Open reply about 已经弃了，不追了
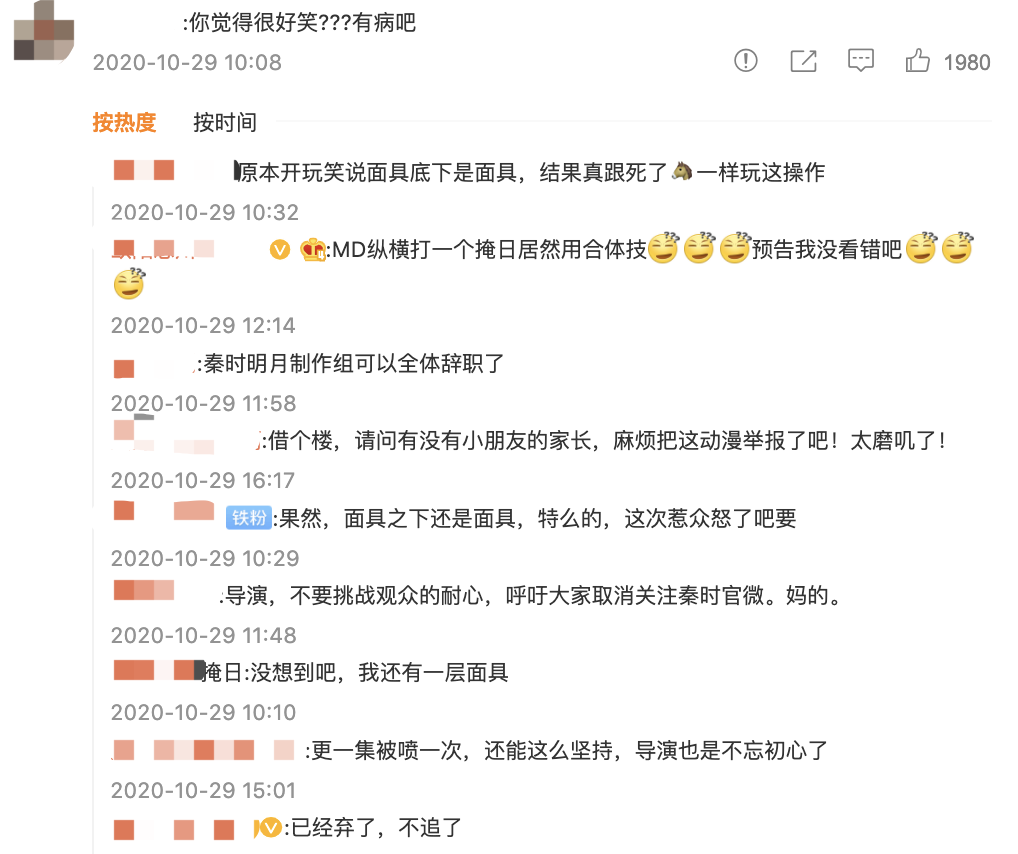 point(374,828)
